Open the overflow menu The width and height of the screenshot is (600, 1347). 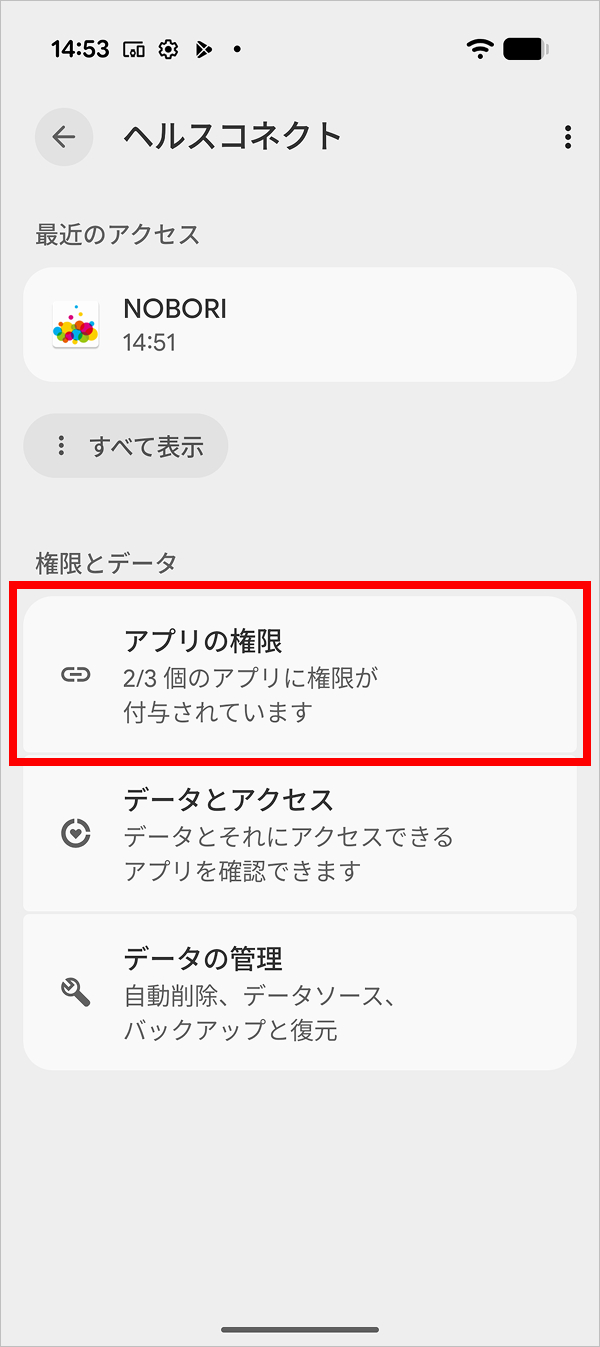pos(567,137)
